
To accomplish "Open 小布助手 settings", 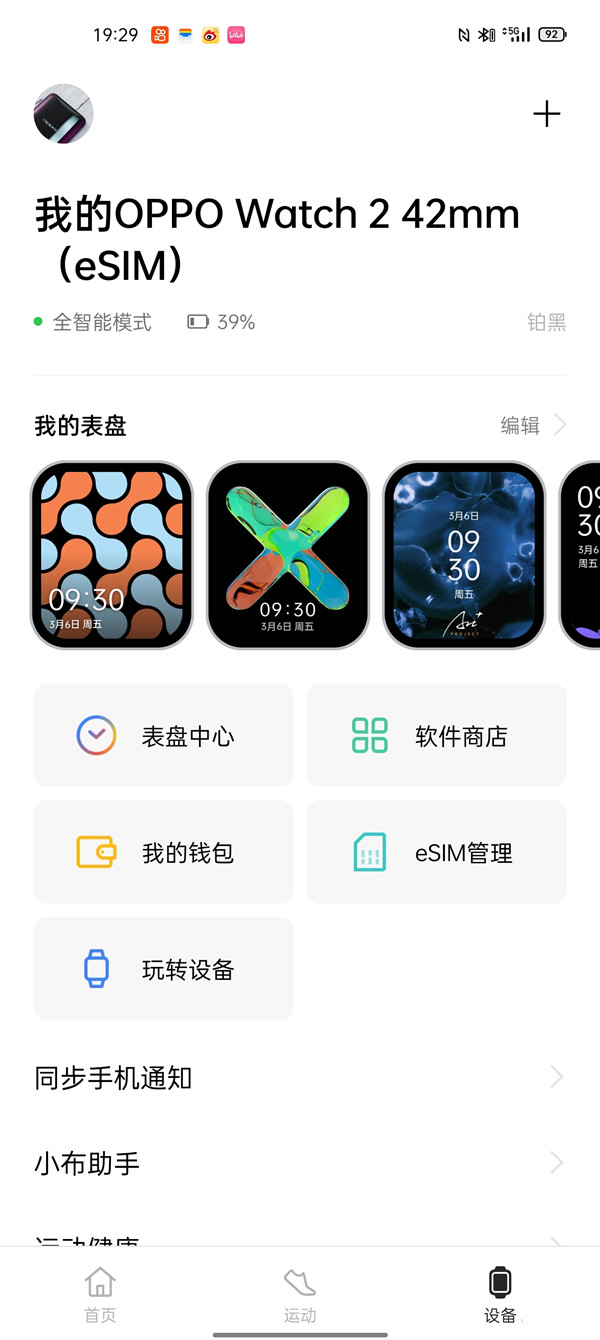I will (x=300, y=1163).
